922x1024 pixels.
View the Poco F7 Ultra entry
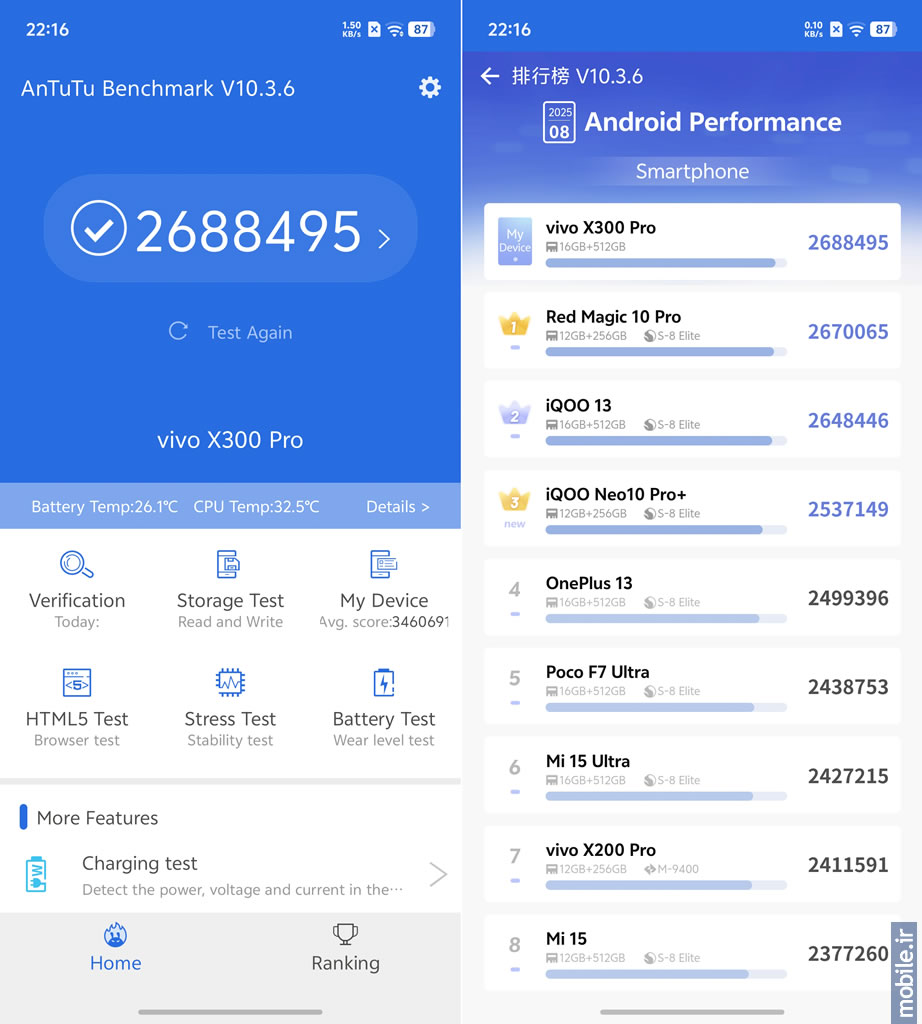tap(692, 686)
